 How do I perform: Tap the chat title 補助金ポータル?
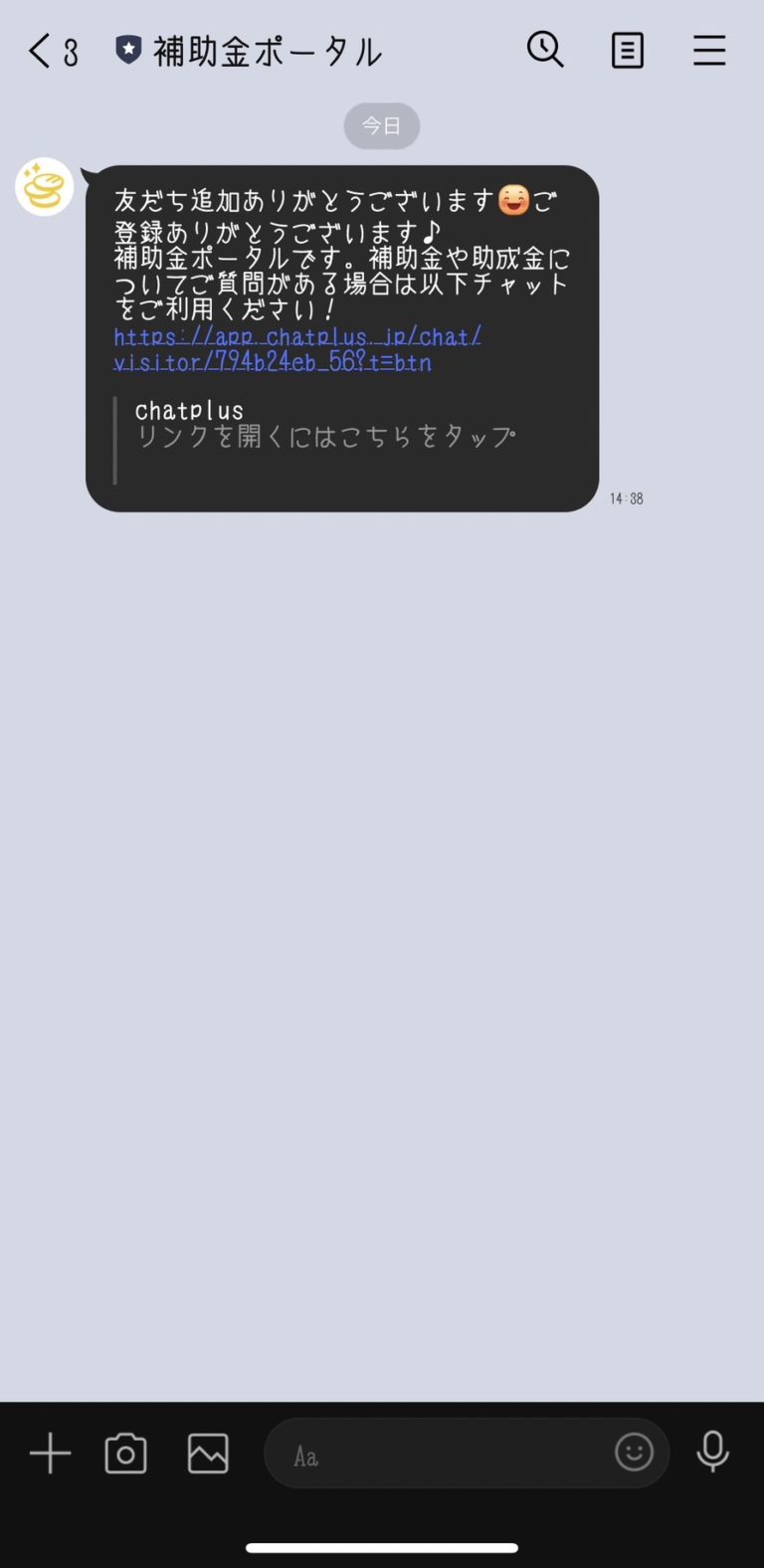[267, 50]
